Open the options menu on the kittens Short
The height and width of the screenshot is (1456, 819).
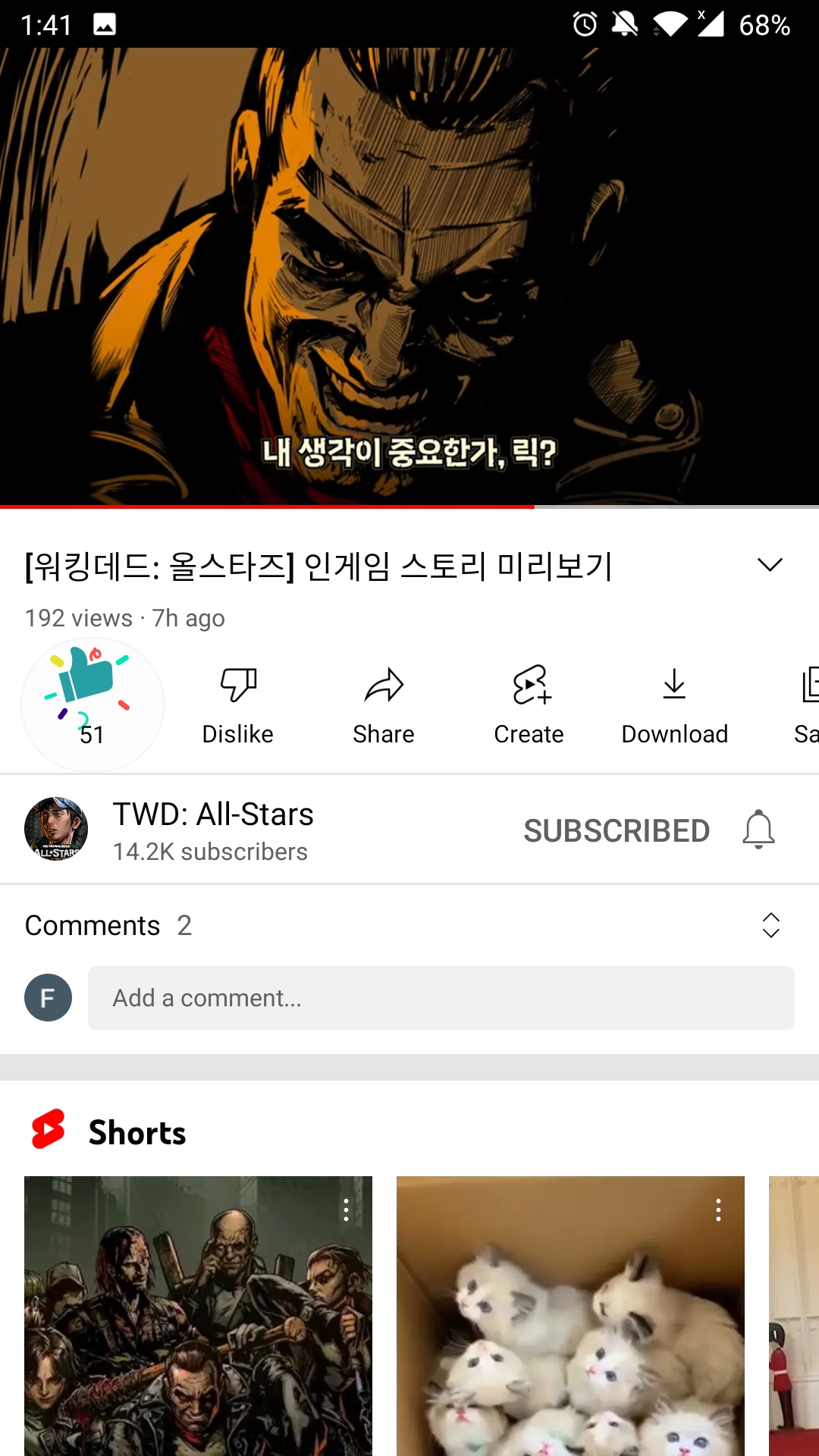pyautogui.click(x=718, y=1210)
